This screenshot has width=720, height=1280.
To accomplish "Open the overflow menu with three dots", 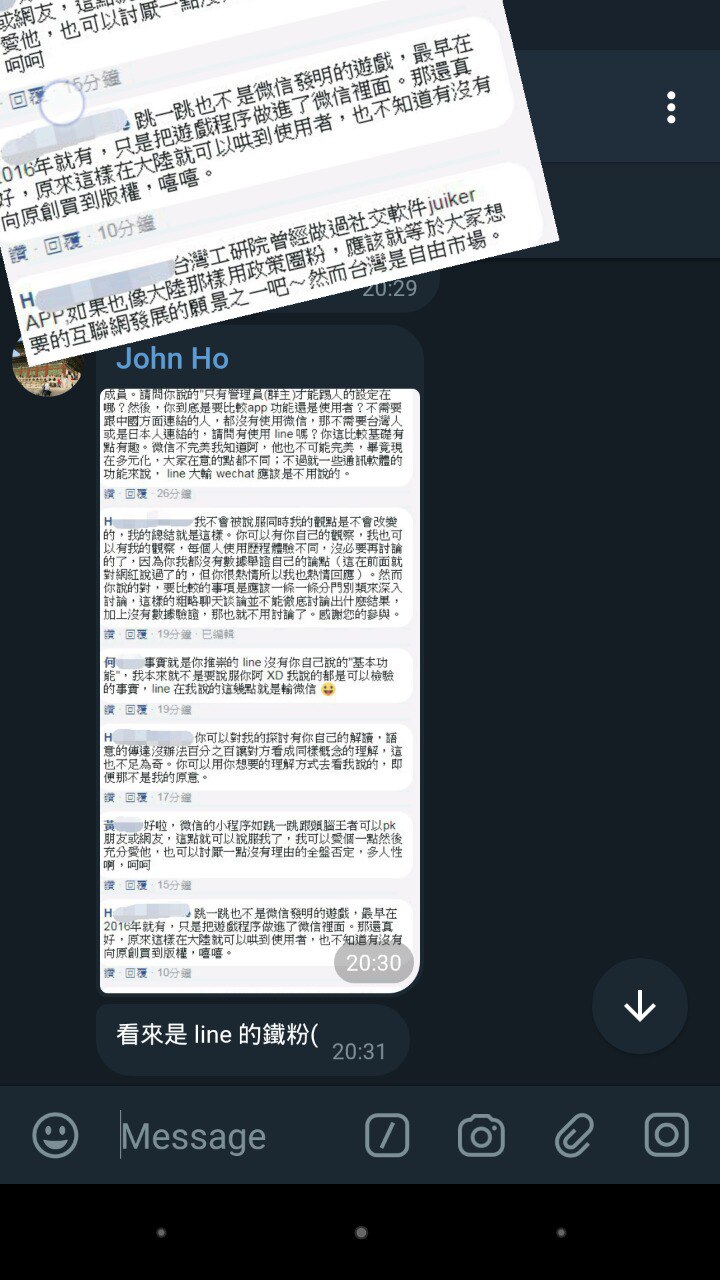I will click(671, 107).
